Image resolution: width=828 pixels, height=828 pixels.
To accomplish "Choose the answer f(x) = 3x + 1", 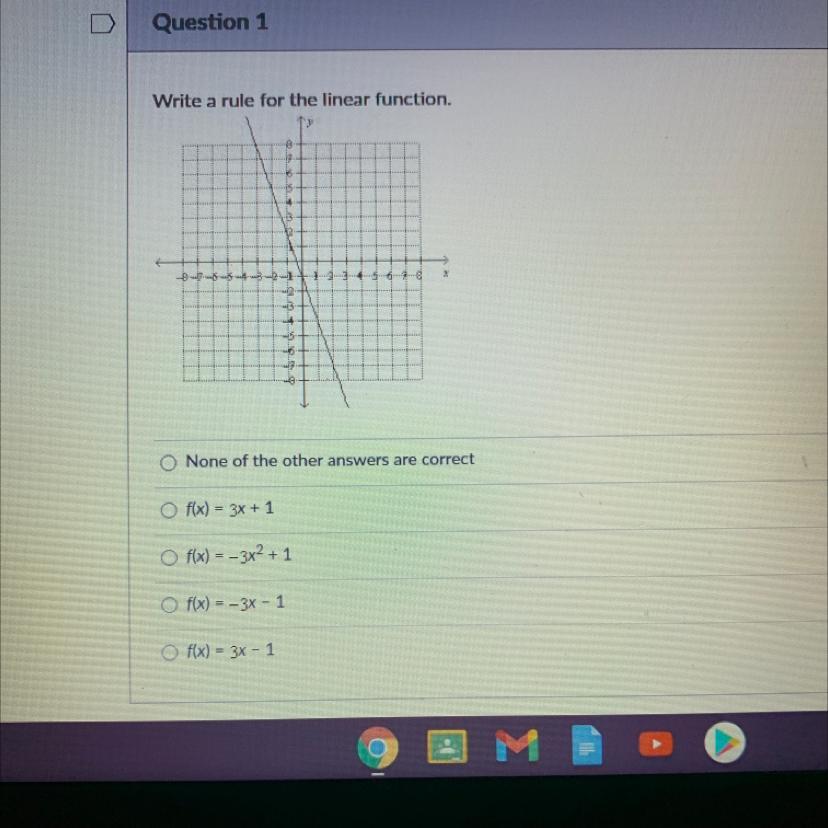I will 168,510.
